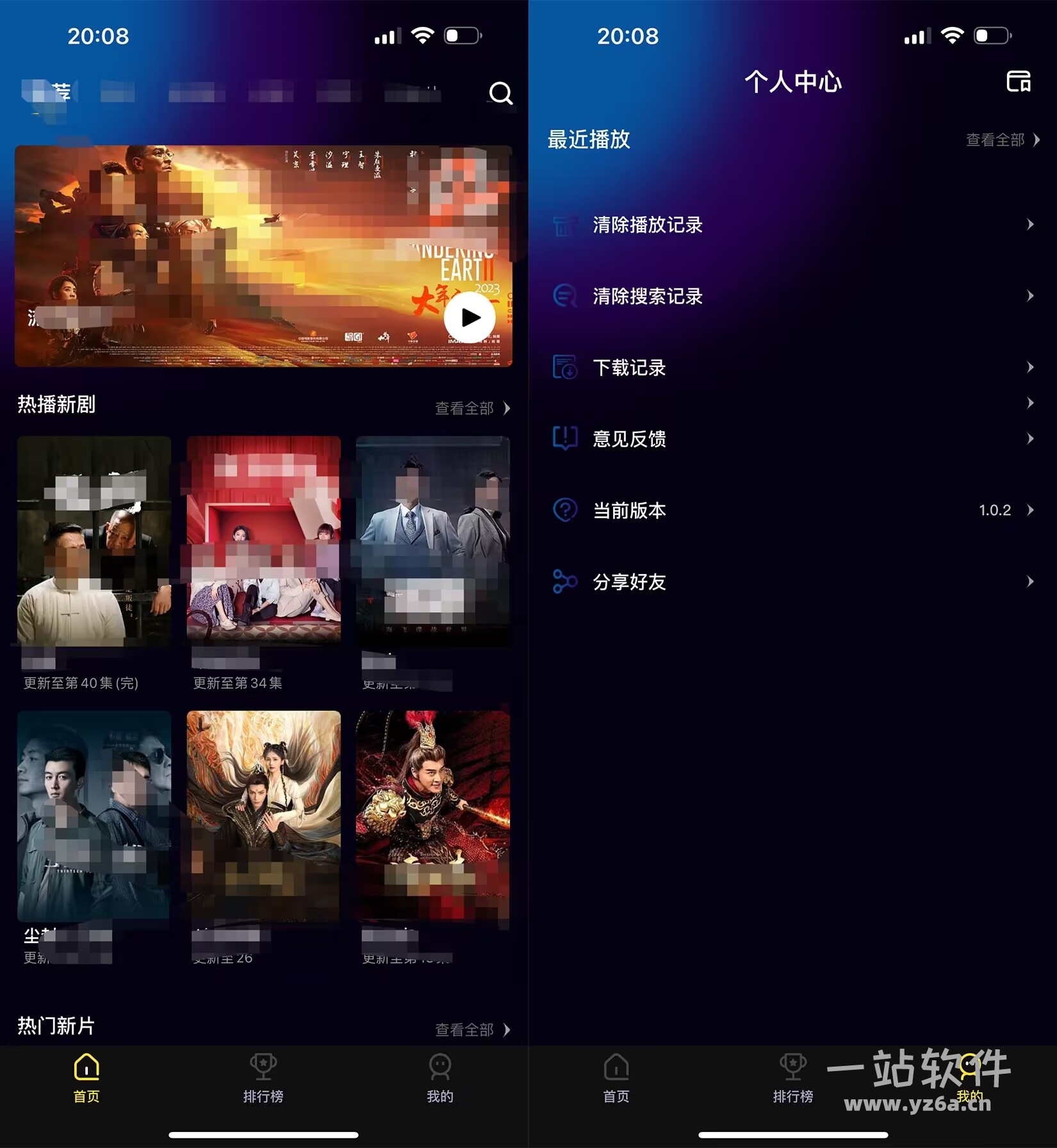Screen dimensions: 1057x1148
Task: Tap 分享好友 to share the app
Action: click(792, 582)
